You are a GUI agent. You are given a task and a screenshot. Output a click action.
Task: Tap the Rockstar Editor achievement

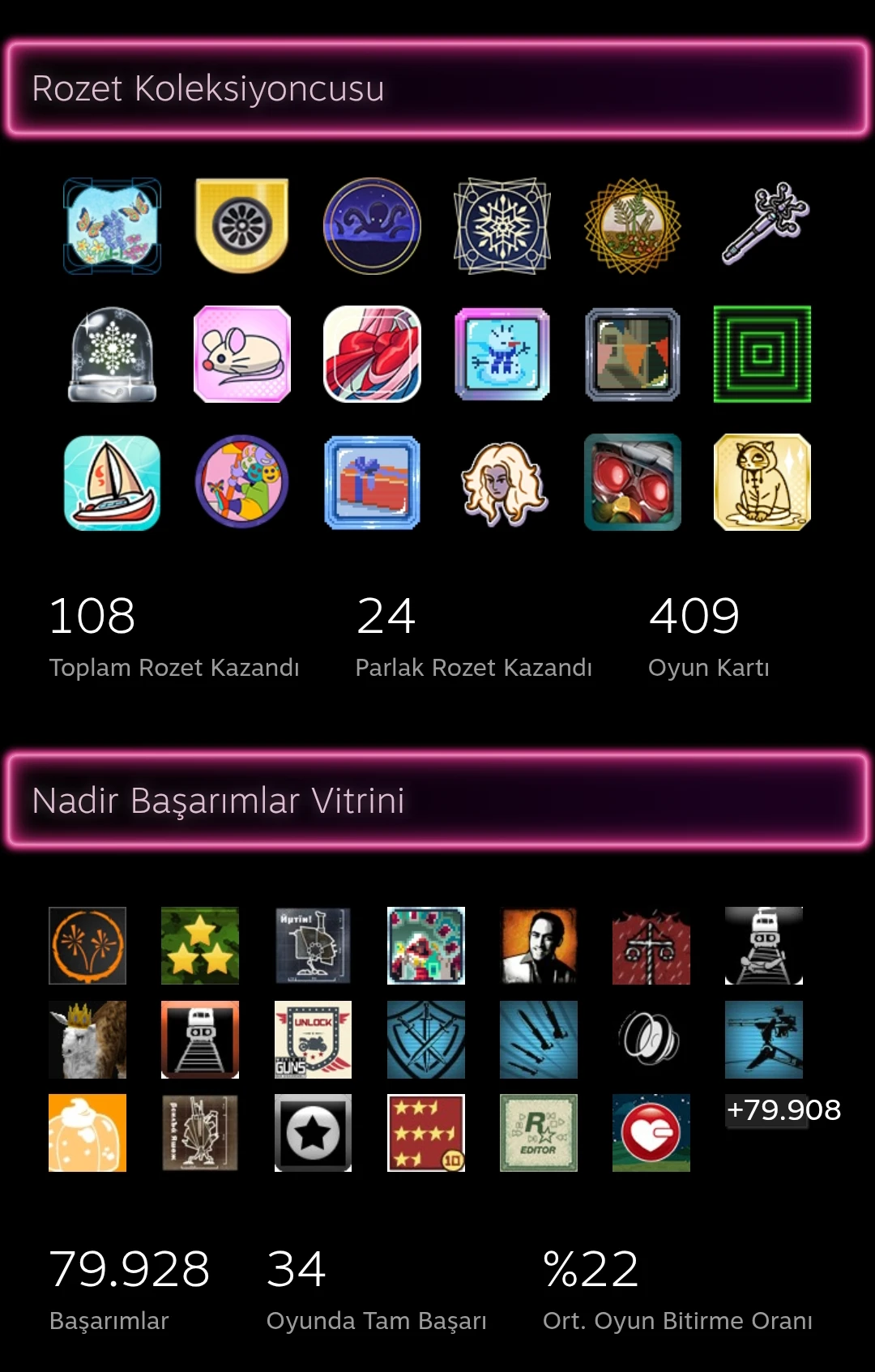[539, 1133]
